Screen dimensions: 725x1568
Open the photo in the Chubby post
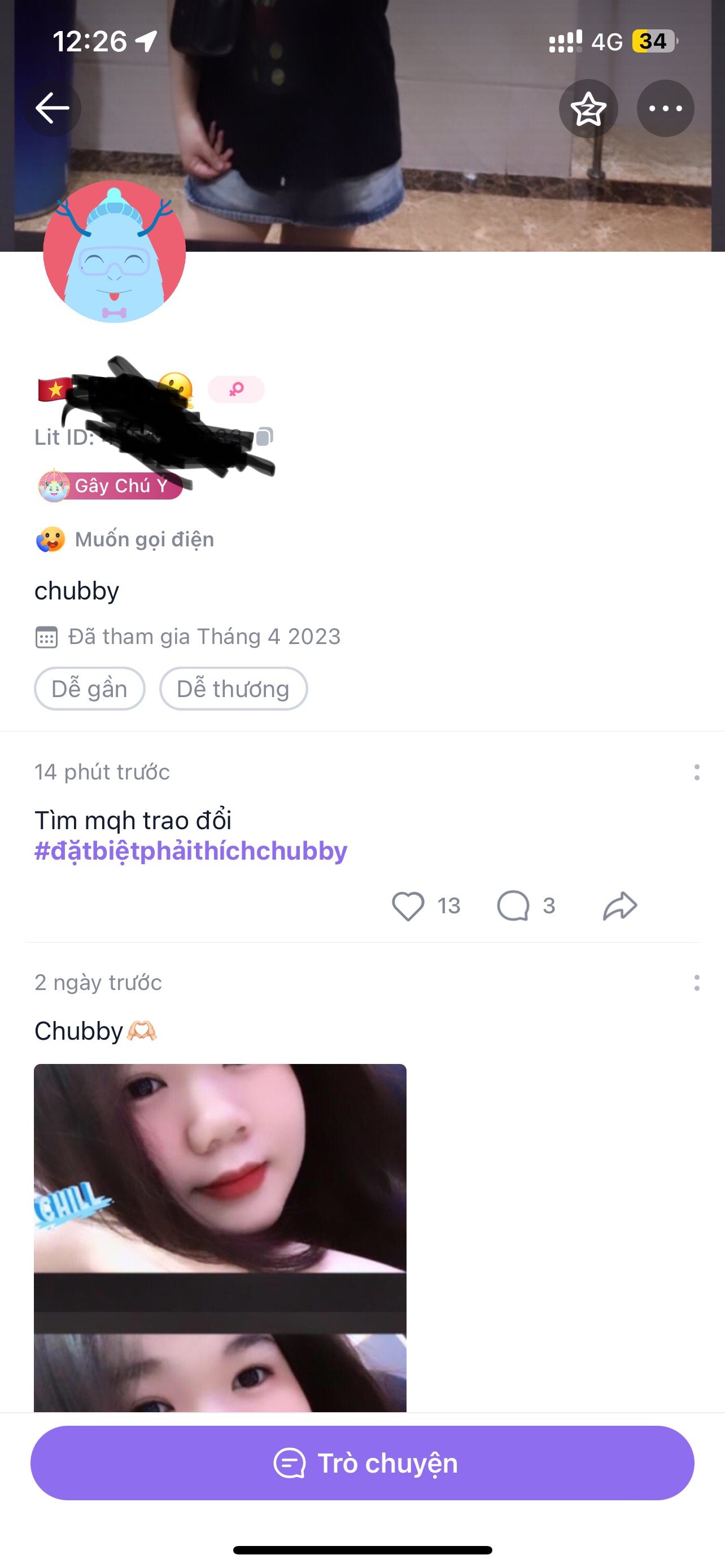point(220,1236)
